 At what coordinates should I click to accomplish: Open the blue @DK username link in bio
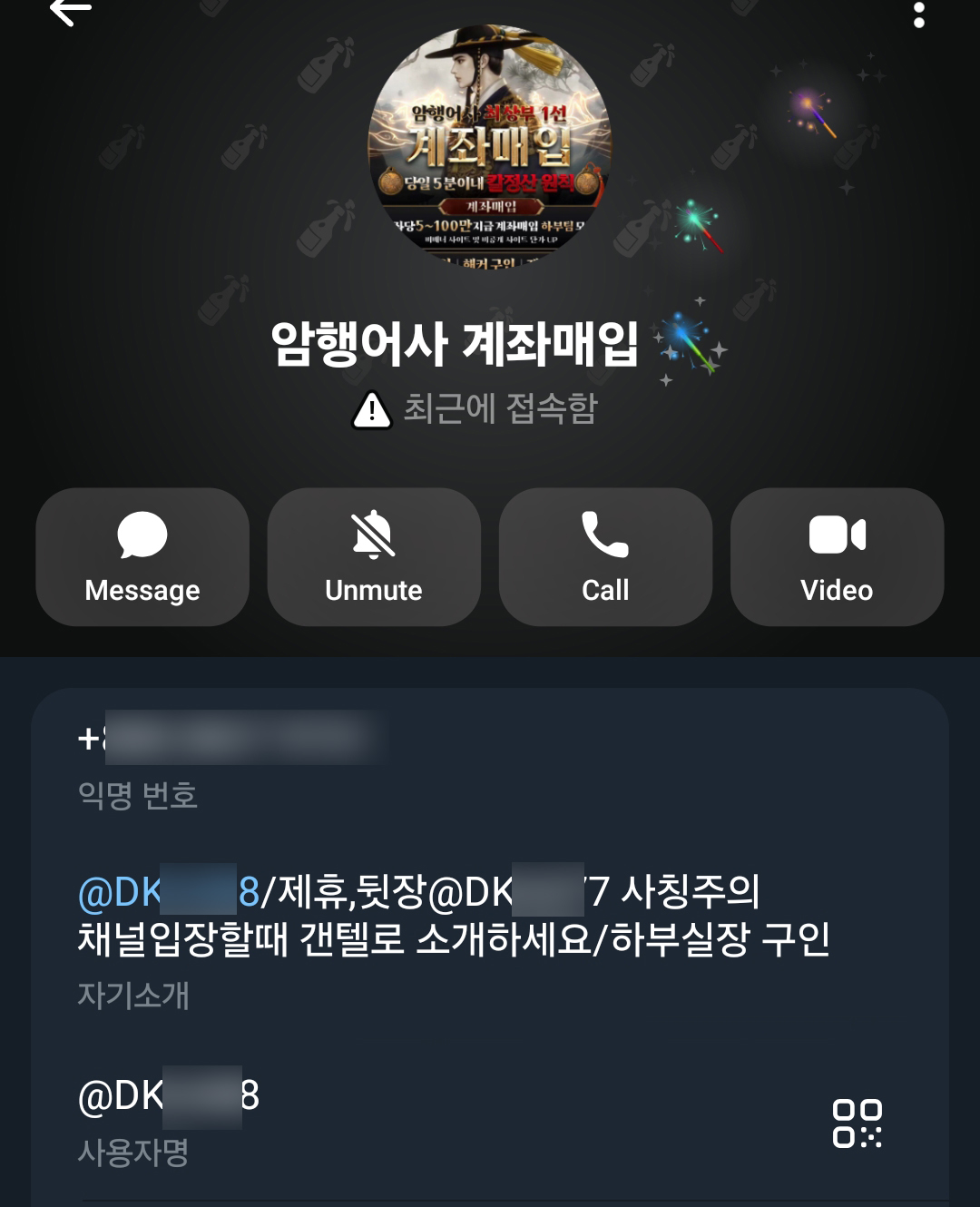pyautogui.click(x=168, y=892)
